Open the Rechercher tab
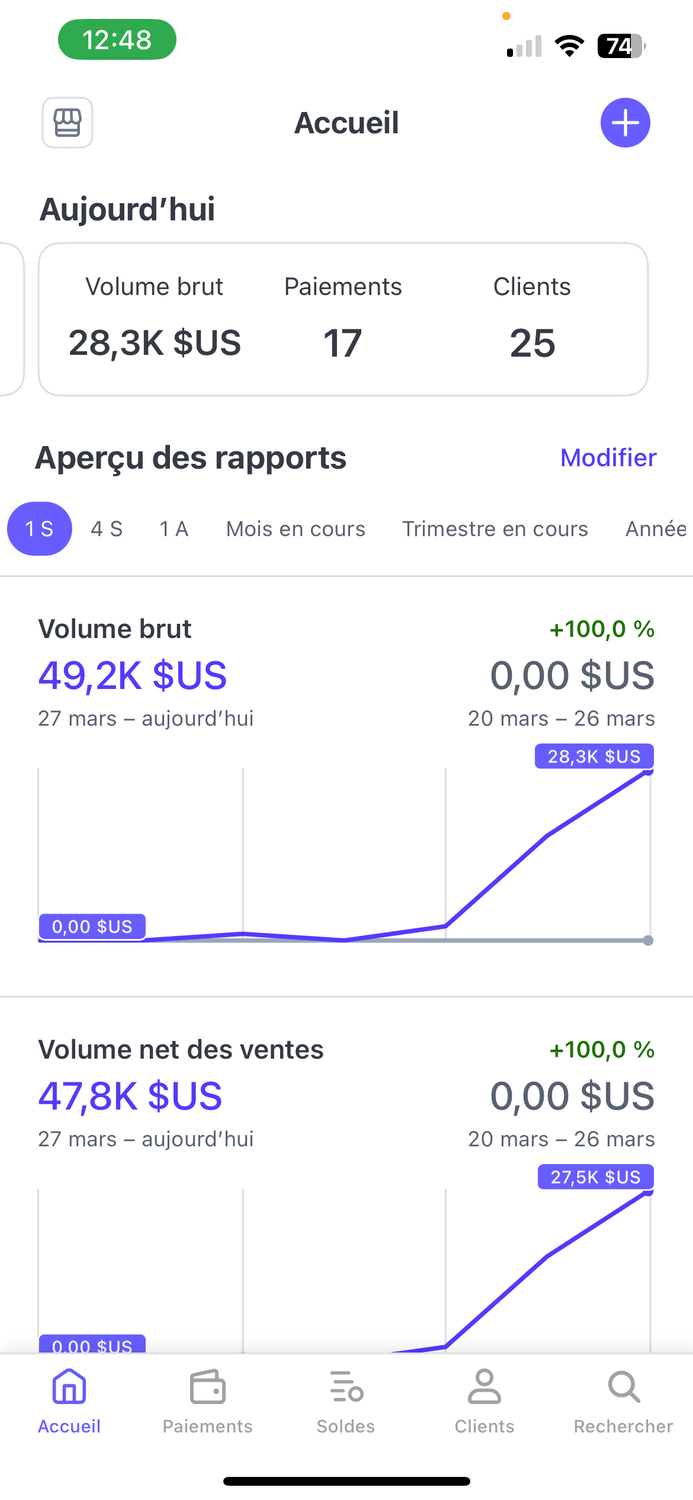693x1500 pixels. (x=623, y=1402)
